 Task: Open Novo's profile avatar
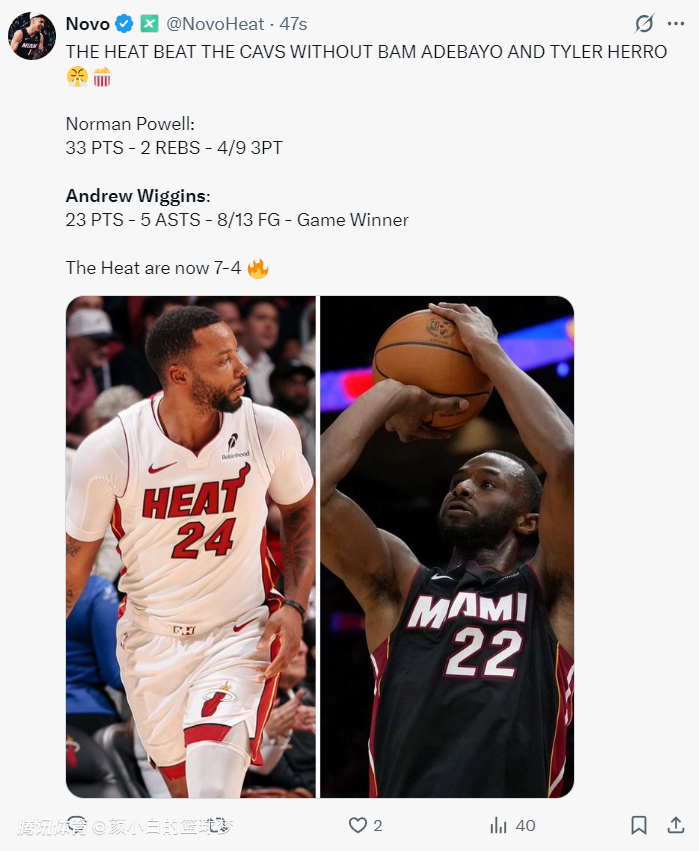pyautogui.click(x=32, y=36)
